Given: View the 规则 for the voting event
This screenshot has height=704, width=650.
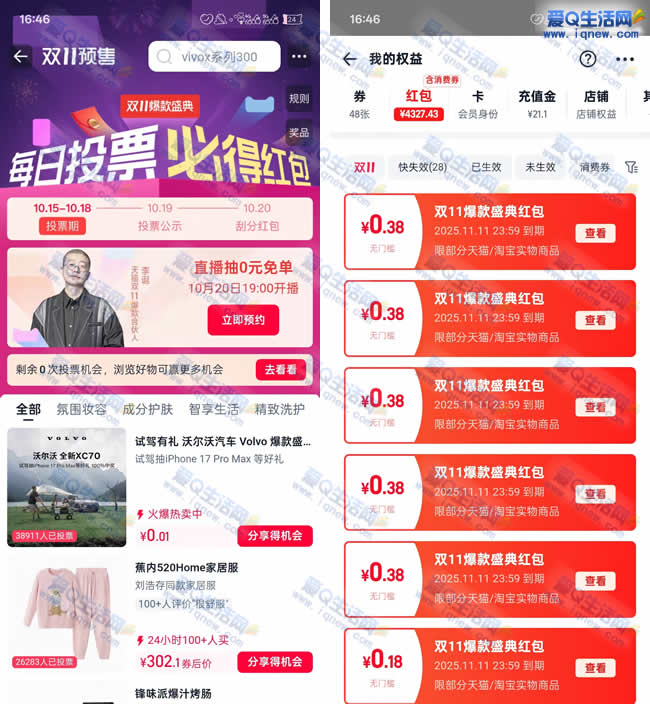Looking at the screenshot, I should pyautogui.click(x=299, y=99).
